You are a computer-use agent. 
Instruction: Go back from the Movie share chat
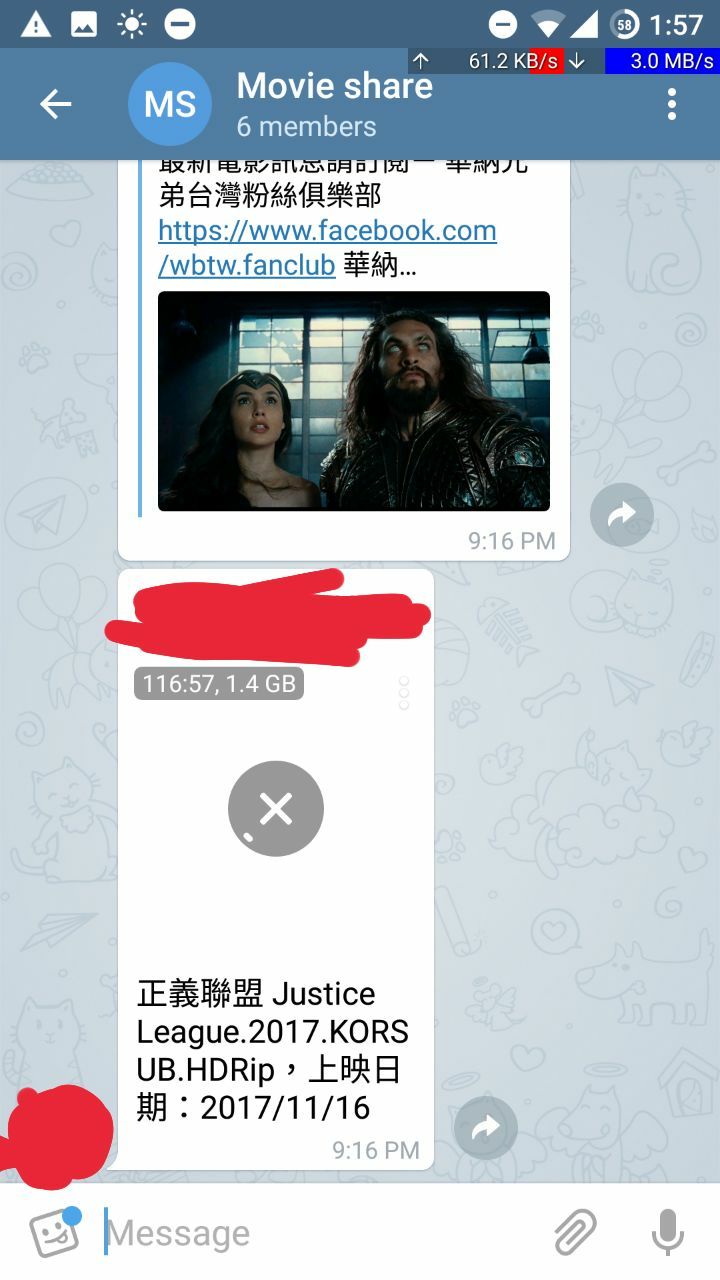tap(56, 104)
